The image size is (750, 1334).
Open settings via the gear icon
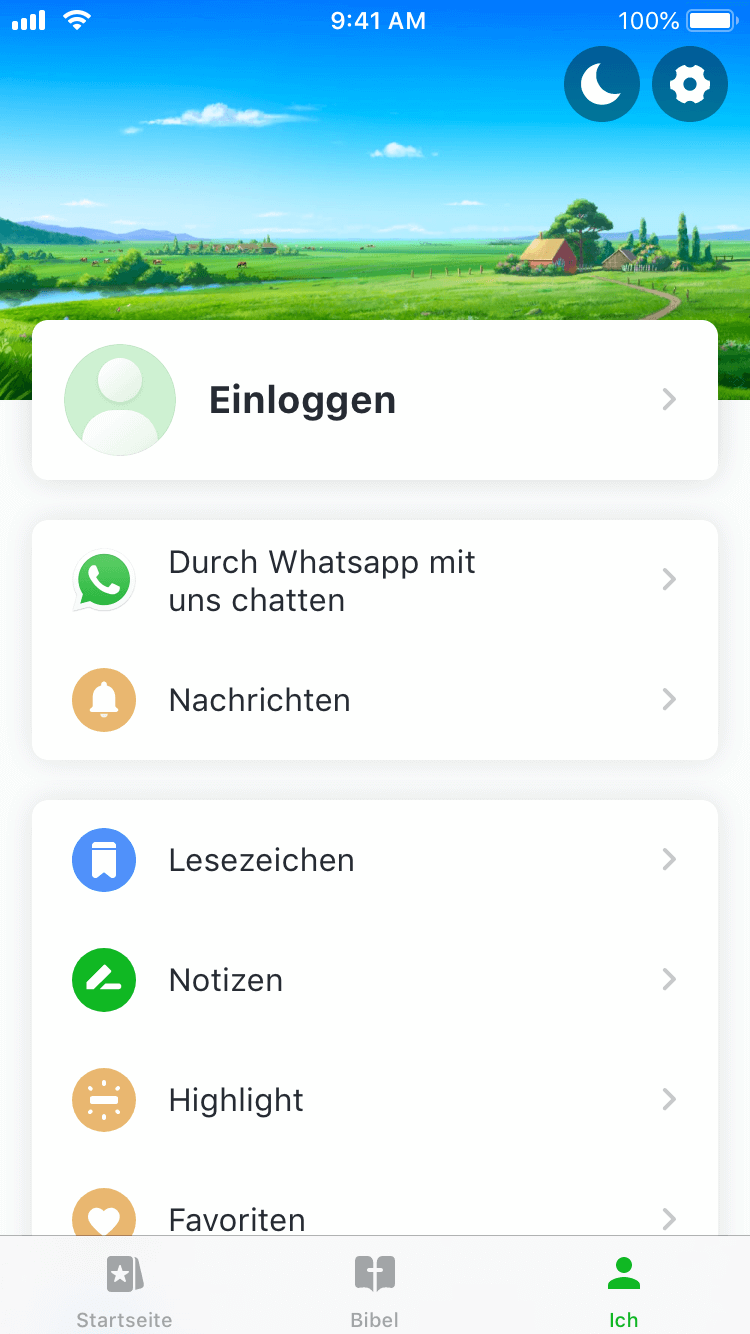689,85
